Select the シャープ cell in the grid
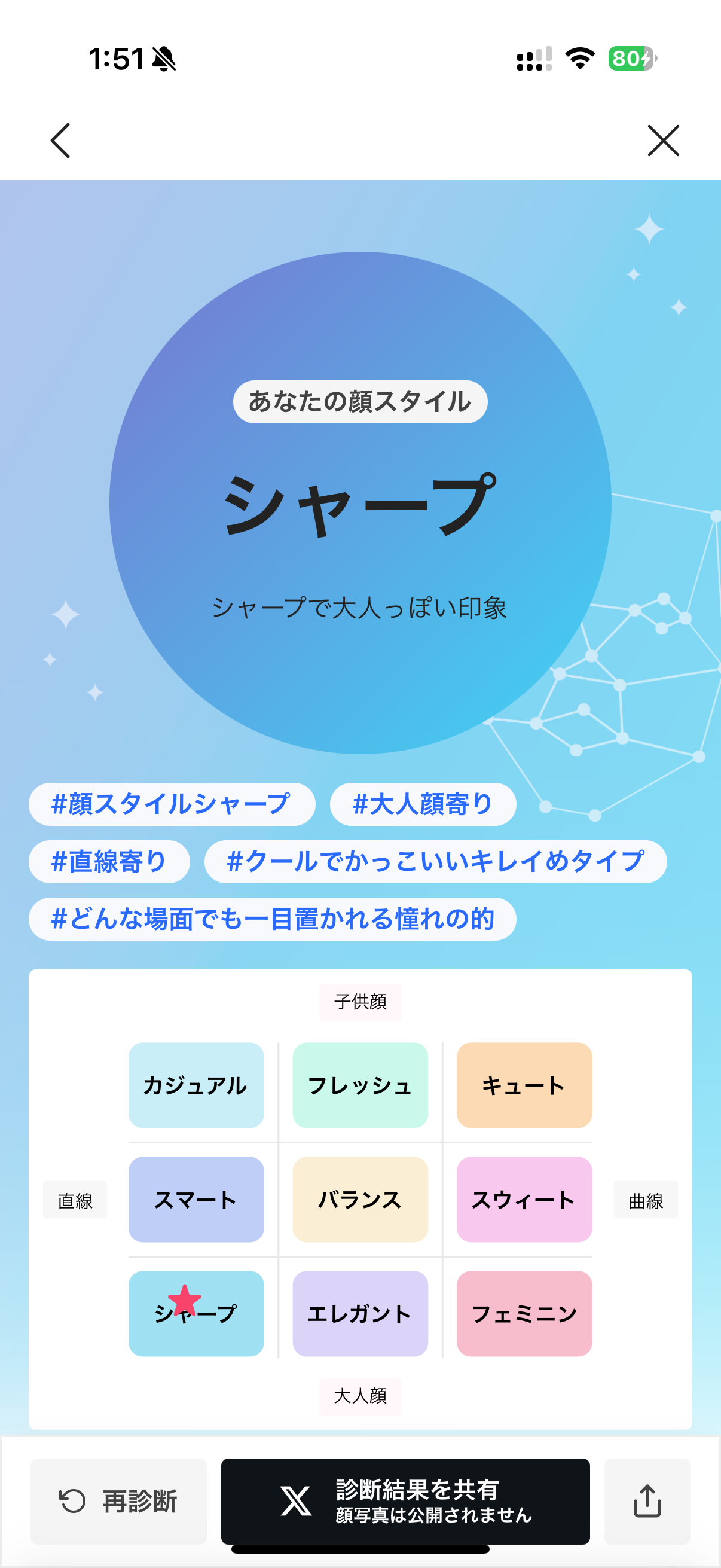Image resolution: width=721 pixels, height=1568 pixels. click(x=196, y=1314)
